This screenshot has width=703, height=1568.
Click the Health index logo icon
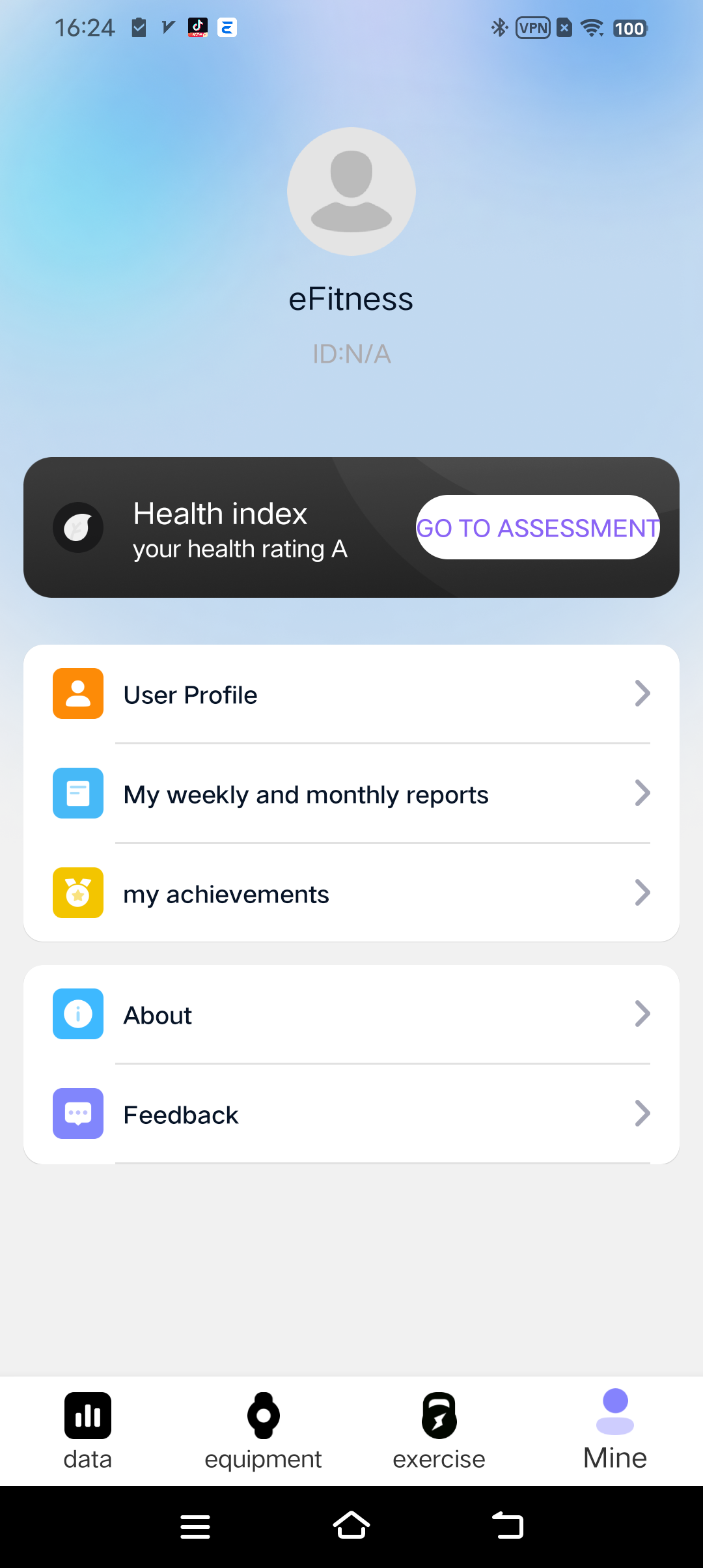coord(77,527)
